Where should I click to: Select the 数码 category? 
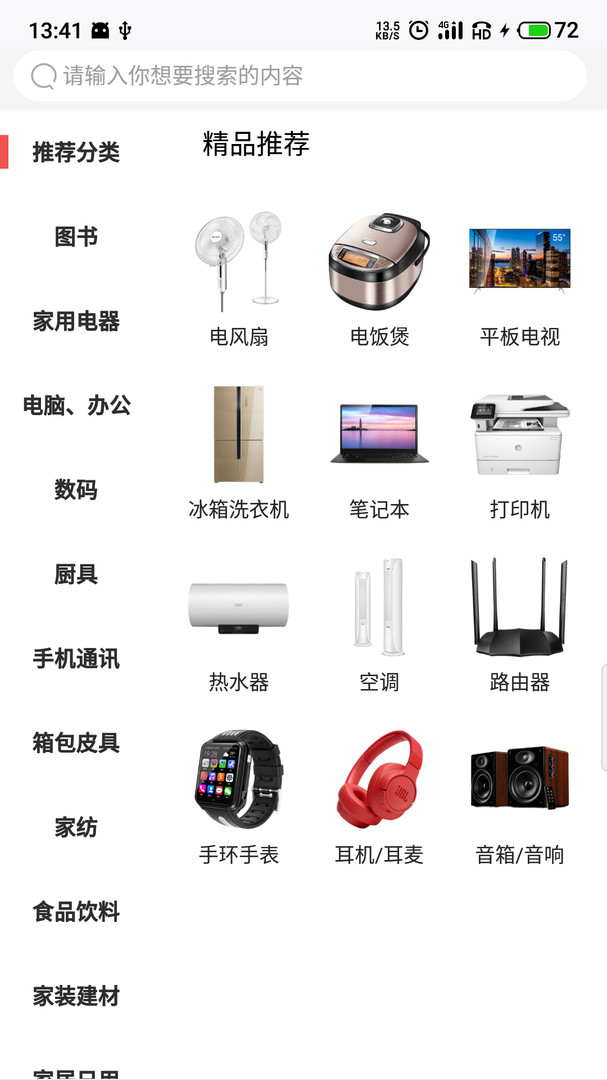(x=76, y=490)
